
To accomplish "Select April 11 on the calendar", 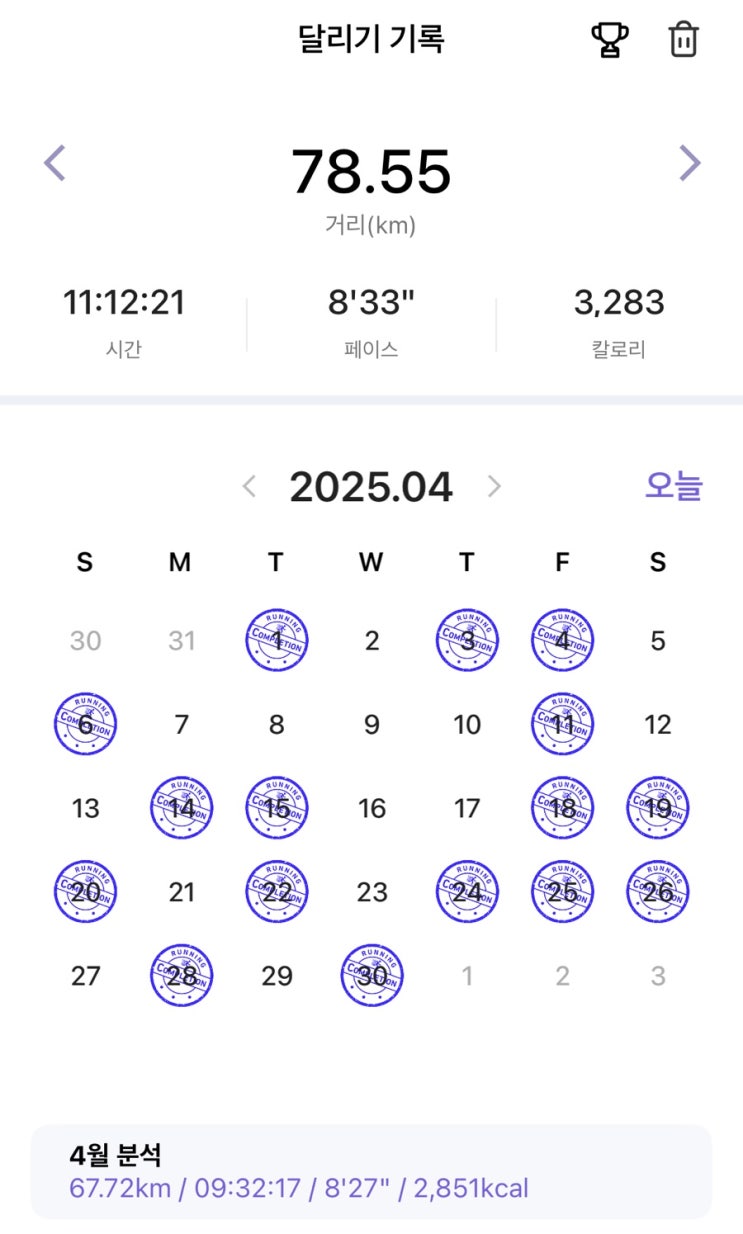I will (562, 724).
